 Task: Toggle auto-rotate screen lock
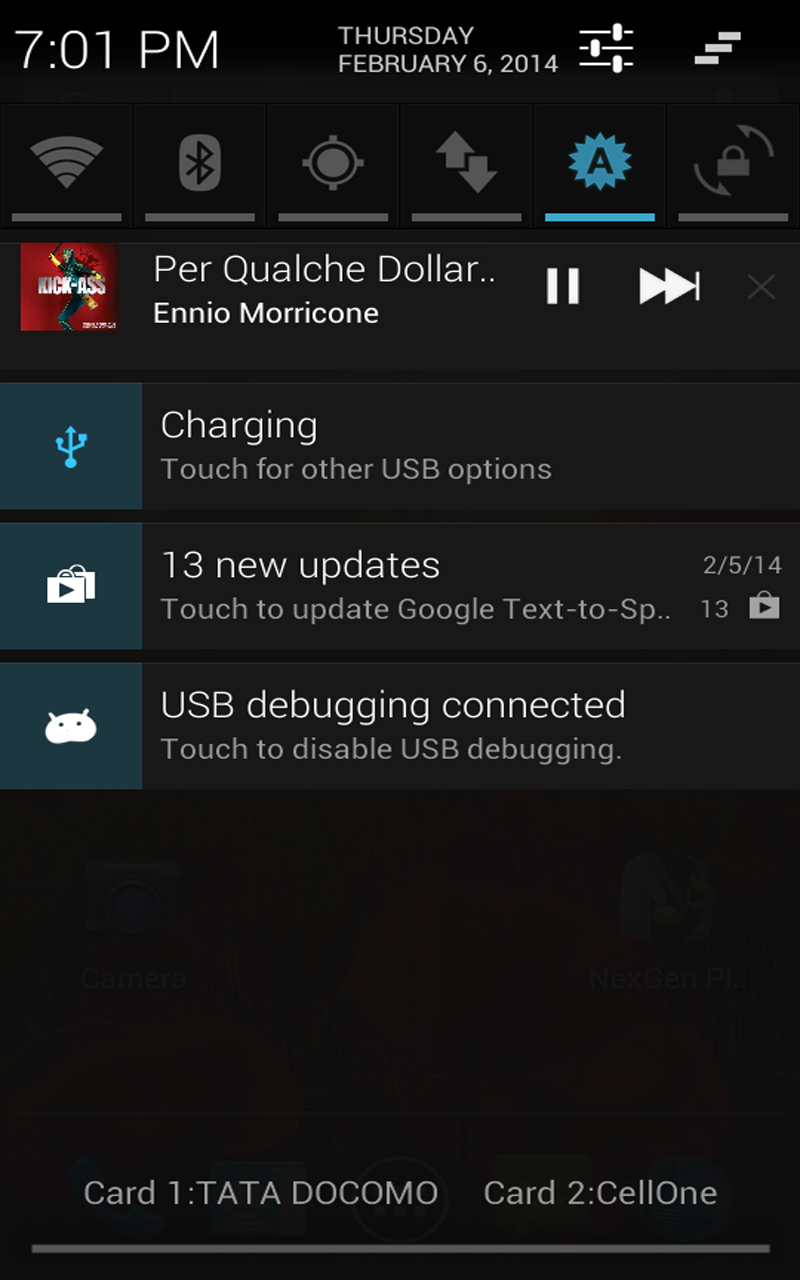click(733, 166)
